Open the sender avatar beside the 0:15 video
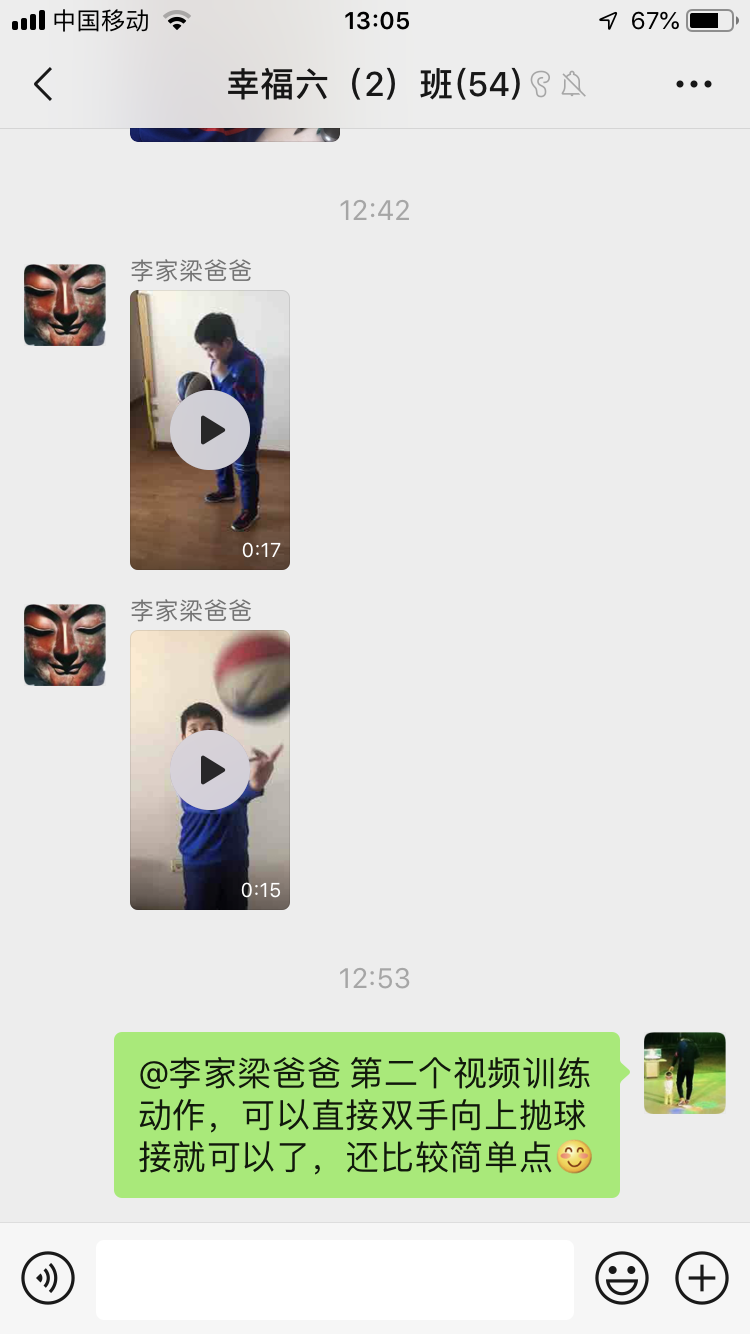 click(65, 645)
